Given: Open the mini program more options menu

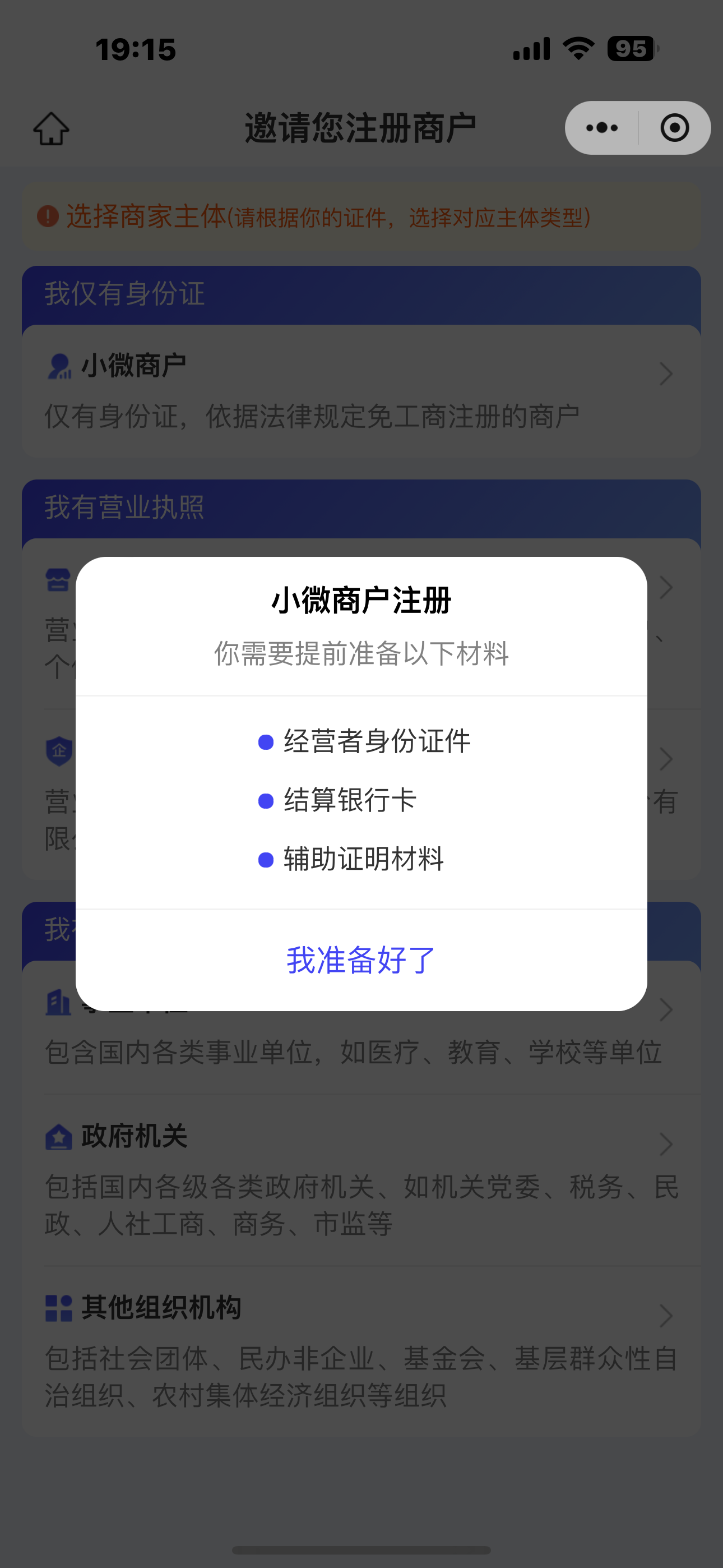Looking at the screenshot, I should click(602, 128).
